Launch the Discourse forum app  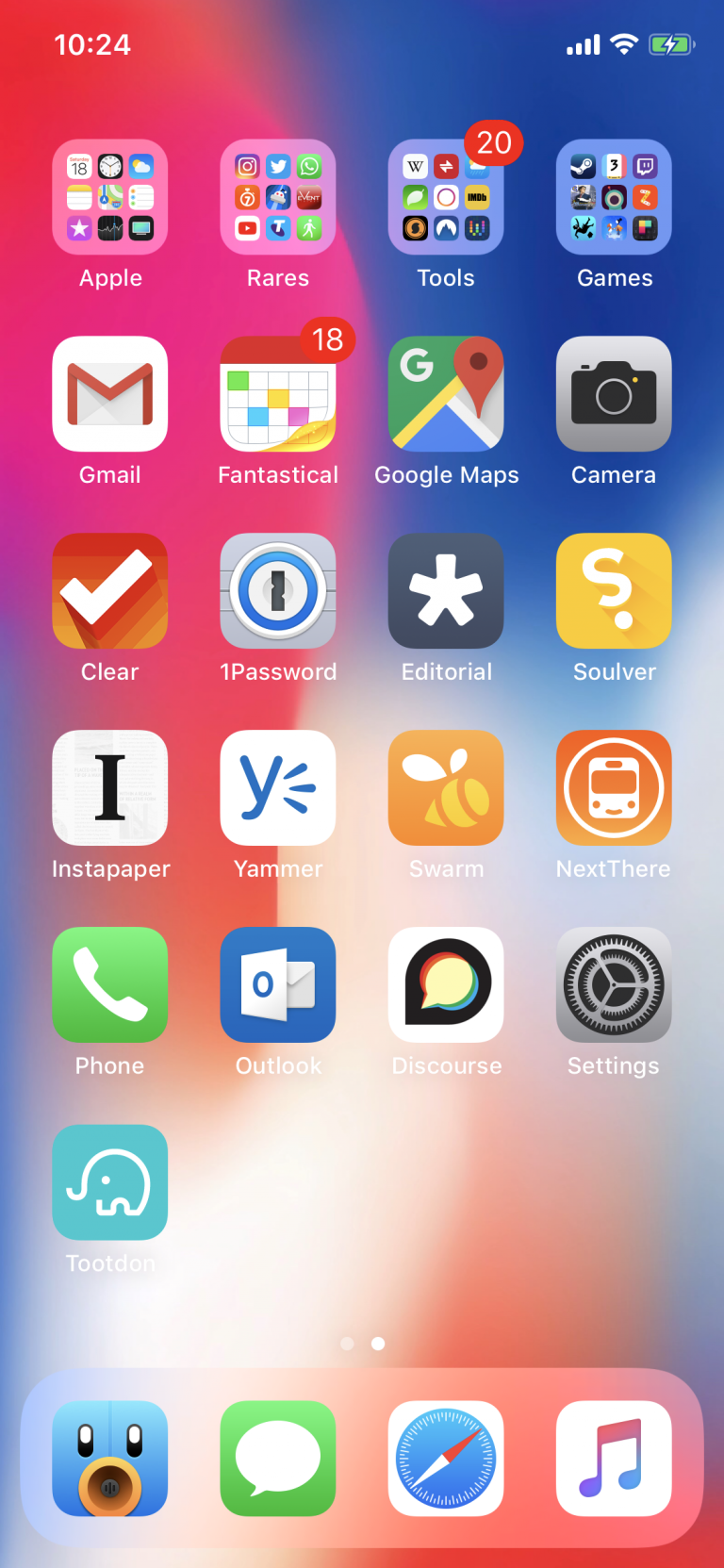(445, 985)
